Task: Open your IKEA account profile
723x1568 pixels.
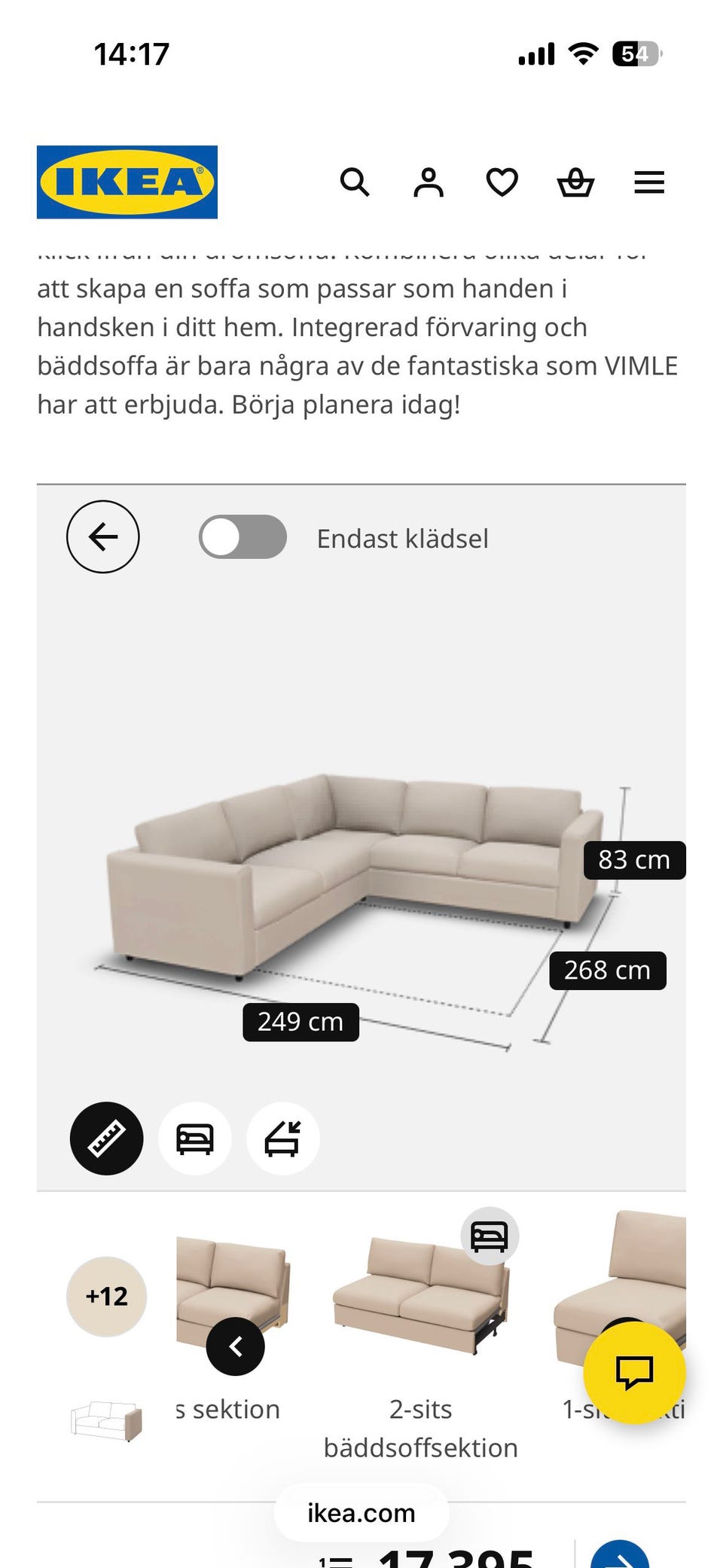Action: pyautogui.click(x=428, y=182)
